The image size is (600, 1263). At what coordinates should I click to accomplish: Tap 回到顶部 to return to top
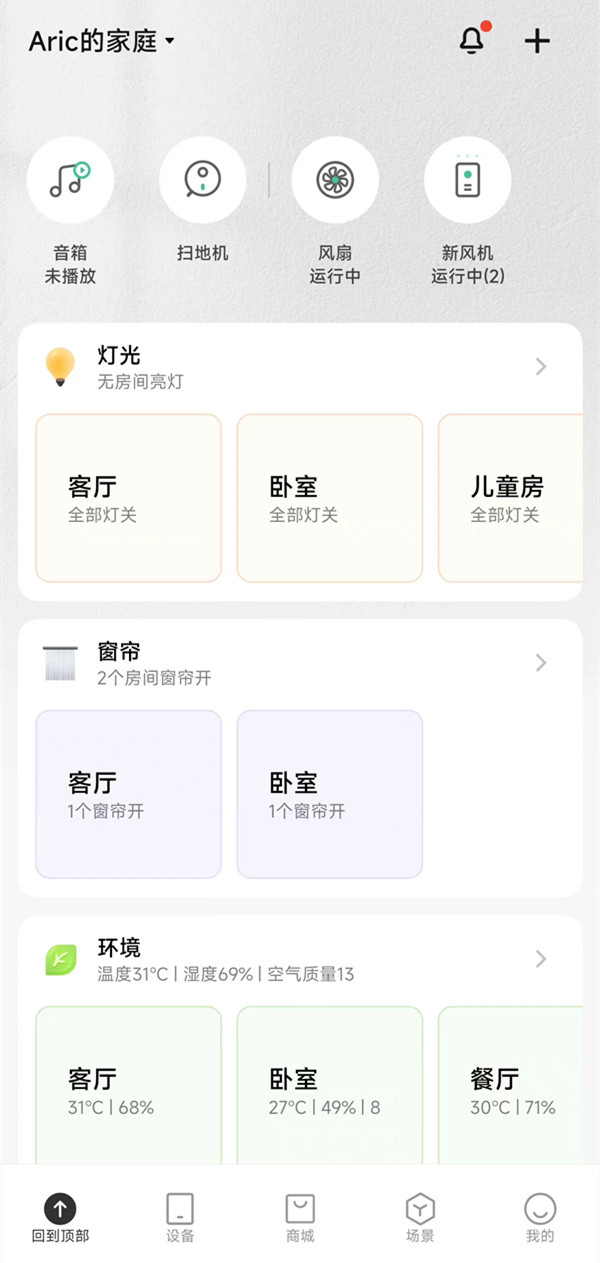click(x=60, y=1218)
